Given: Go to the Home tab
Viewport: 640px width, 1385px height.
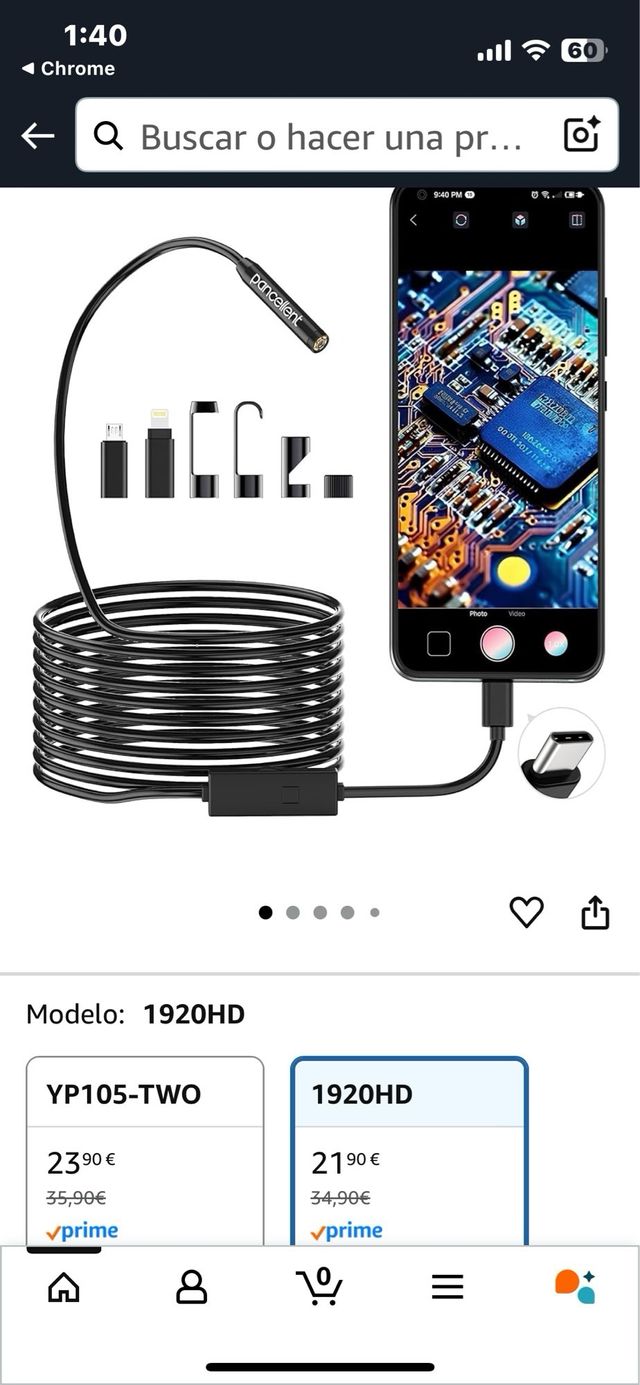Looking at the screenshot, I should (64, 1287).
